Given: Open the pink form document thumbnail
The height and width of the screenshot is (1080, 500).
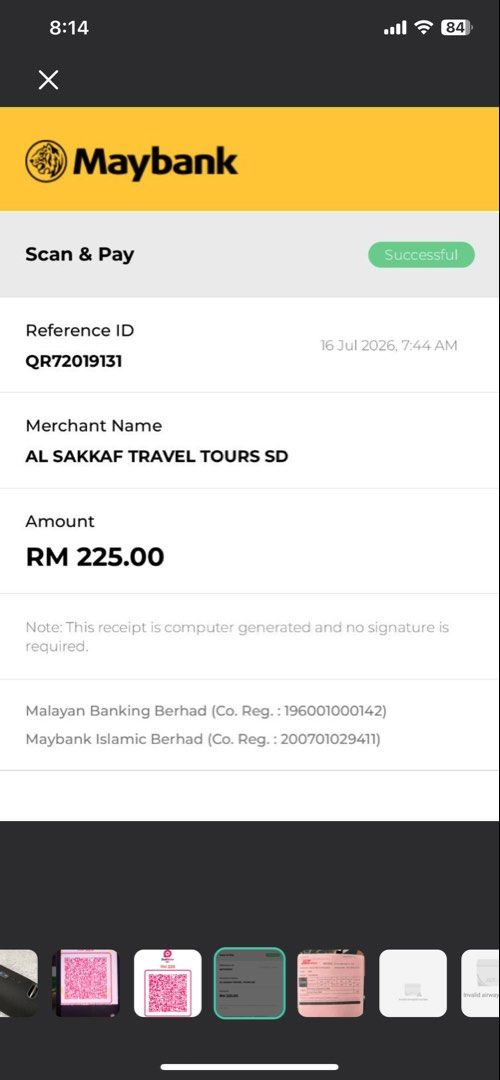Looking at the screenshot, I should click(x=331, y=983).
